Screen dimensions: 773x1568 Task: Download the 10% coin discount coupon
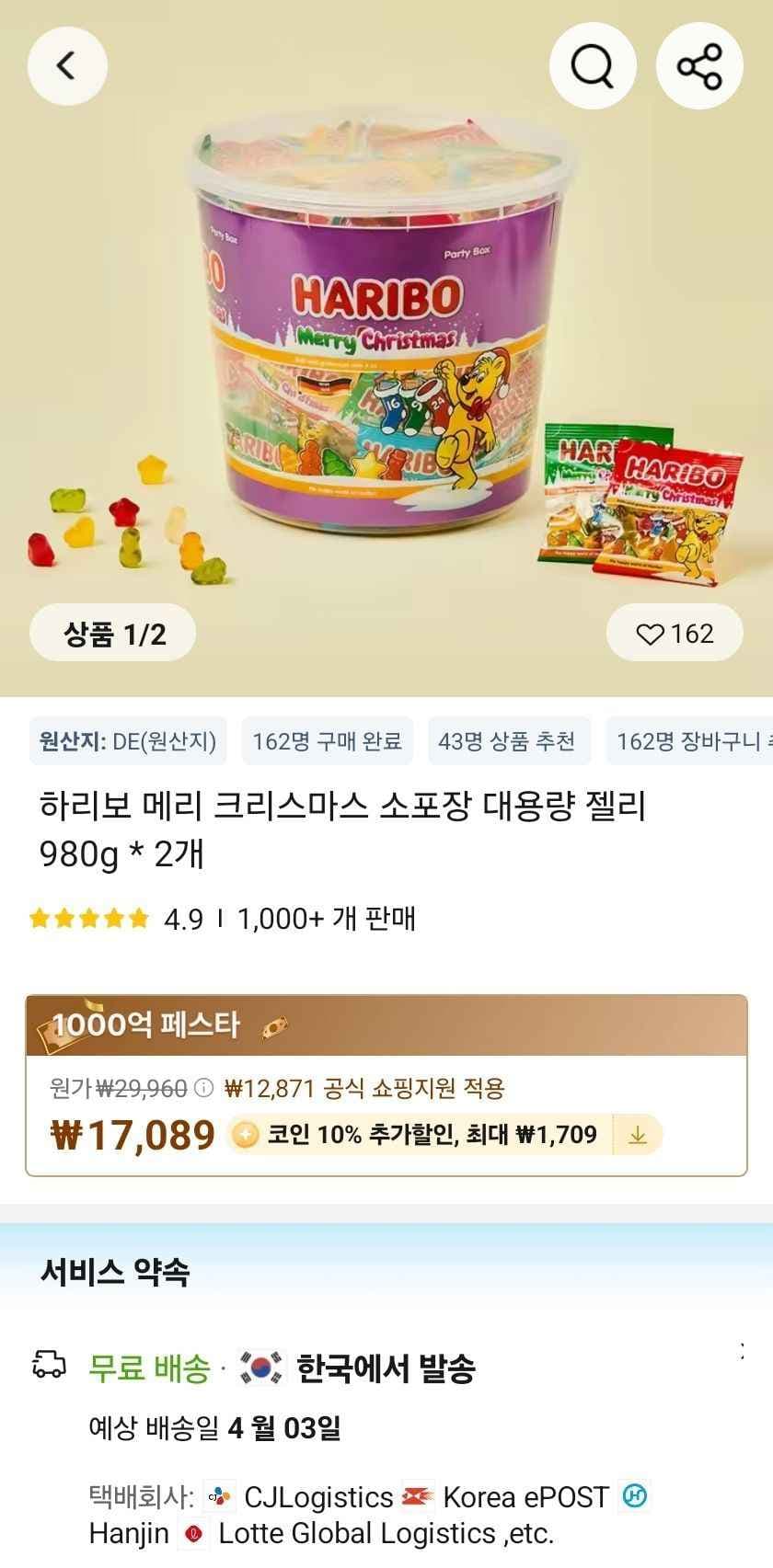[637, 1136]
